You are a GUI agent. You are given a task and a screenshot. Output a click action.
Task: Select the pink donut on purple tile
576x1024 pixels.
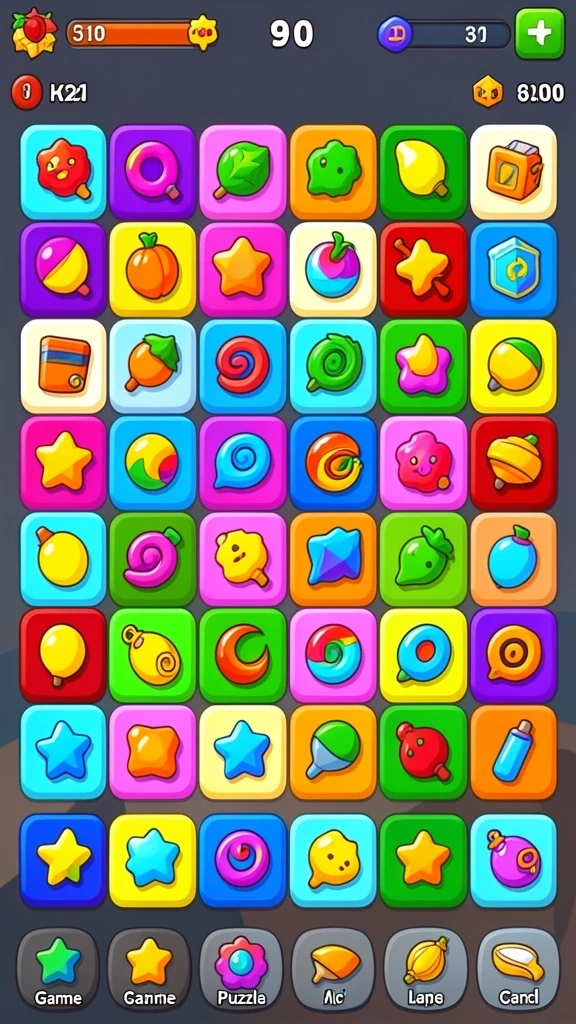click(152, 172)
